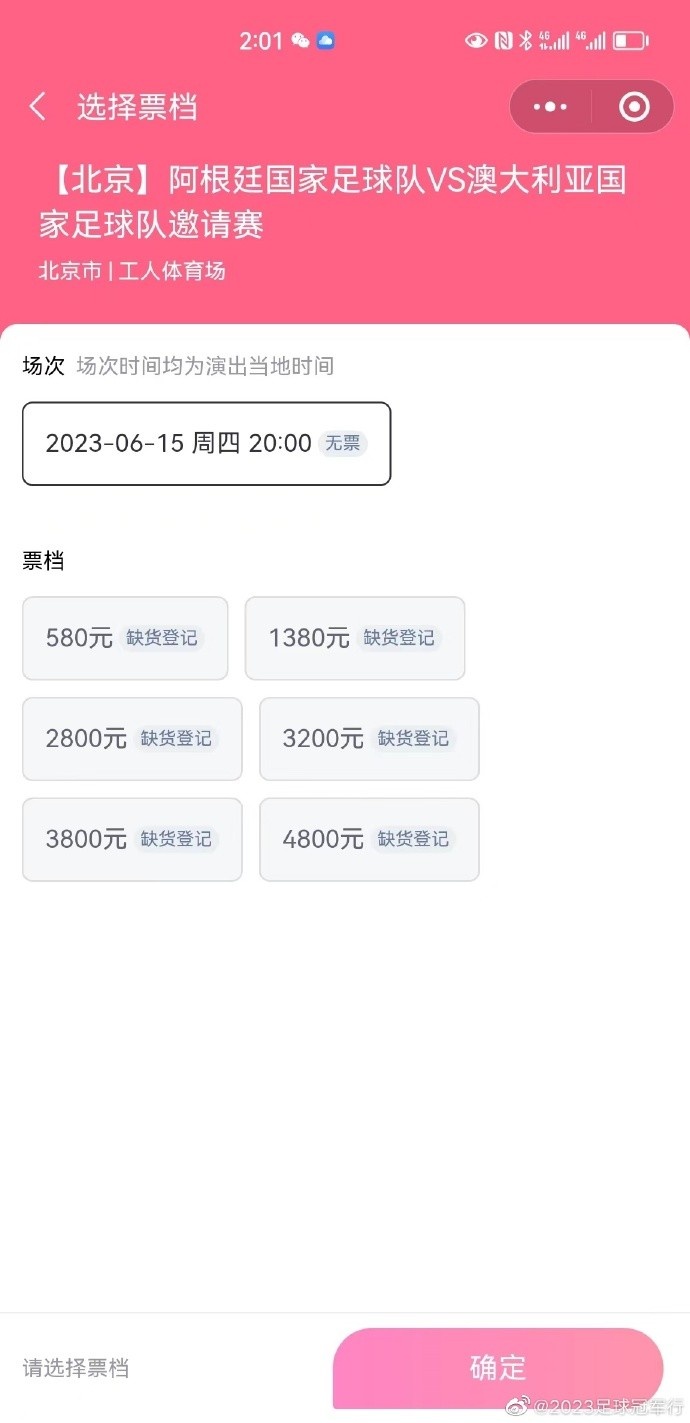The height and width of the screenshot is (1423, 690).
Task: Select the 2023-06-15 周四 20:00 session
Action: (206, 444)
